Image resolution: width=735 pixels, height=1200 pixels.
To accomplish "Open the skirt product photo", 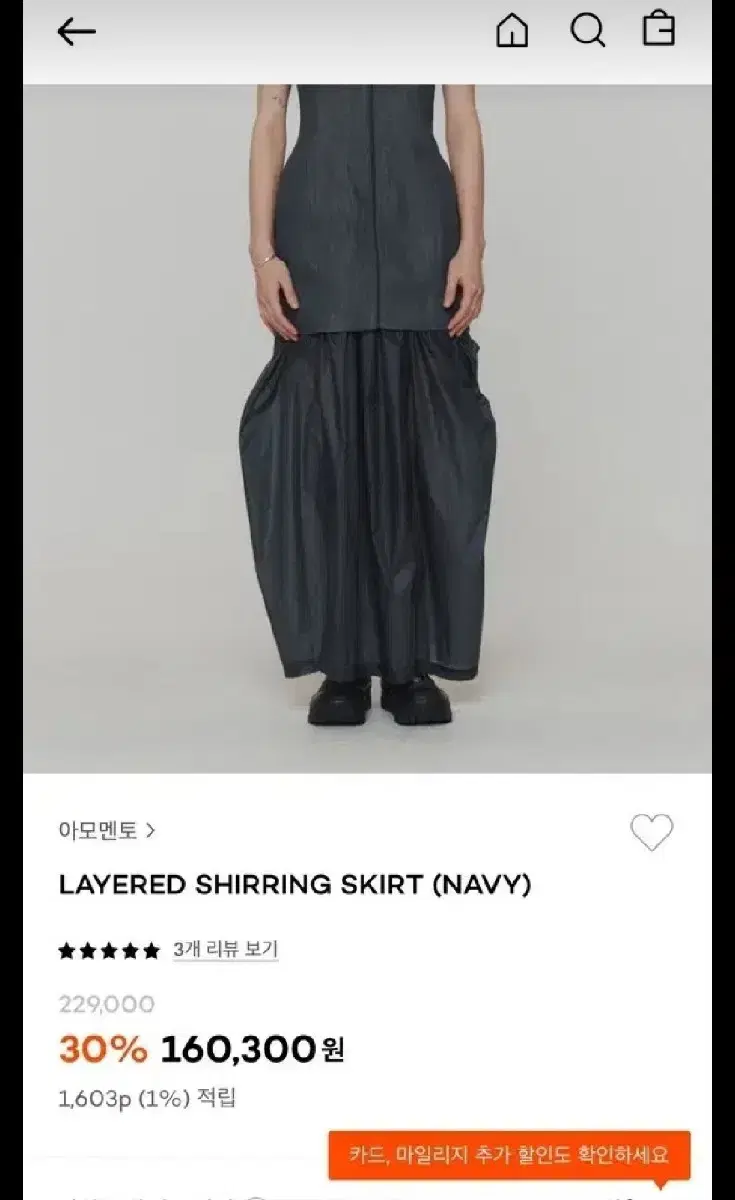I will 368,428.
